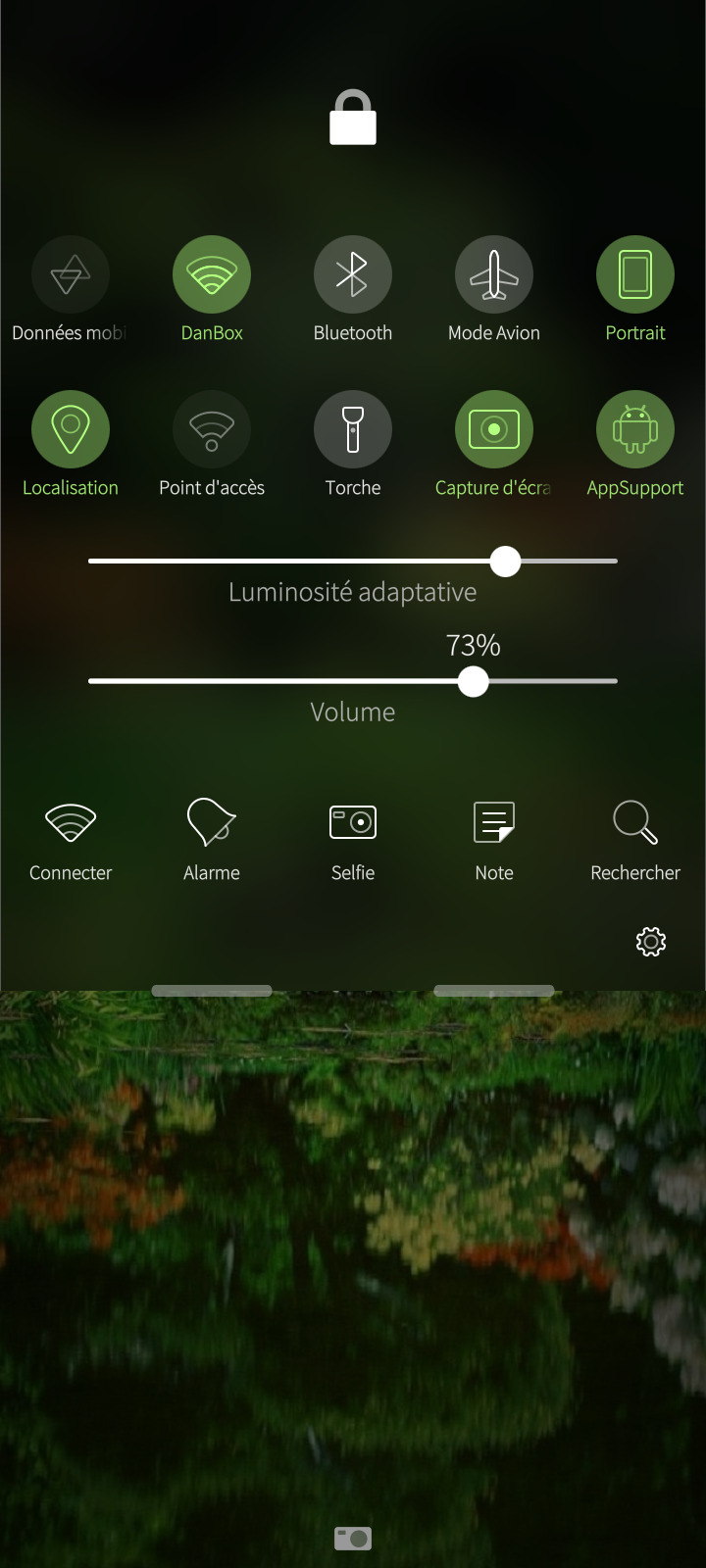Launch the Selfie camera shortcut

point(353,823)
